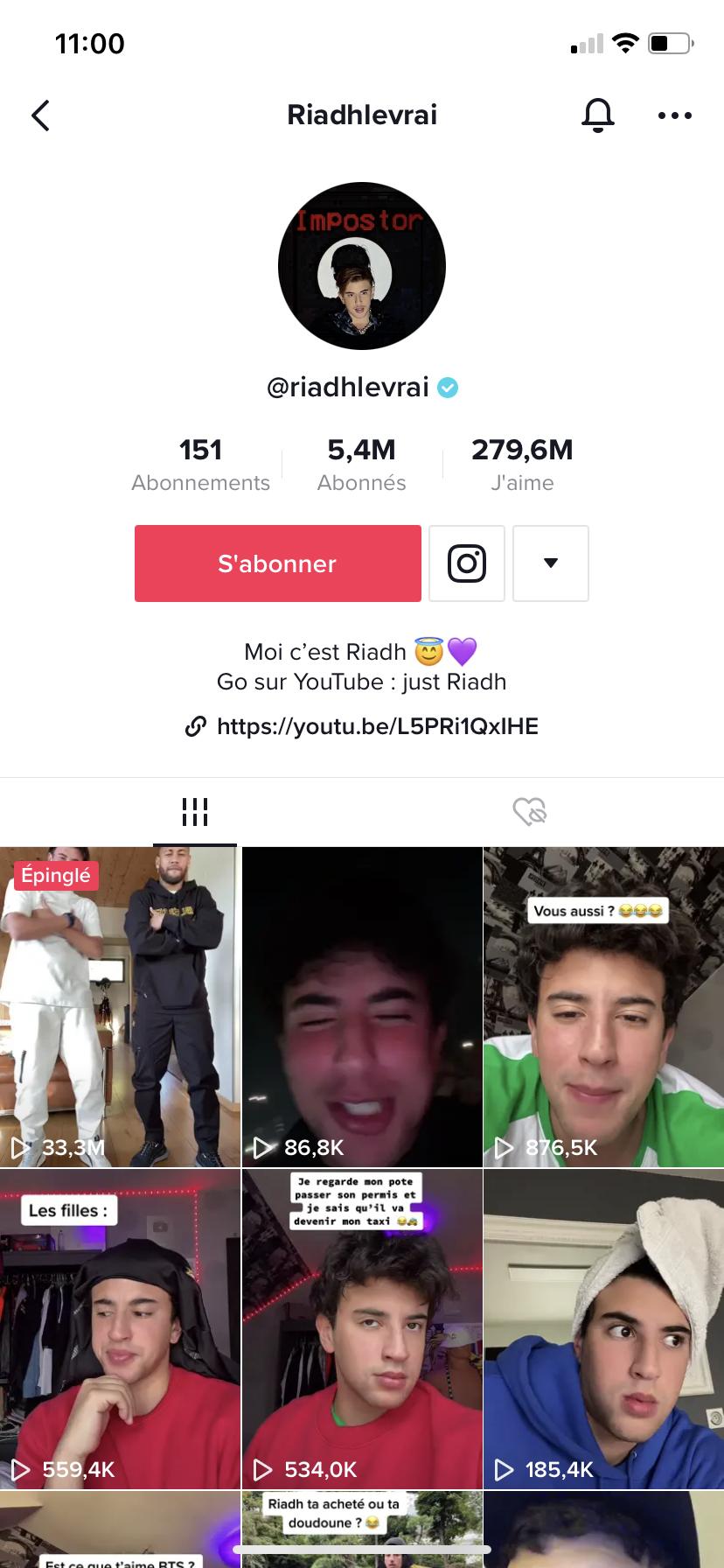The image size is (724, 1568).
Task: Open the linked Instagram profile
Action: (467, 563)
